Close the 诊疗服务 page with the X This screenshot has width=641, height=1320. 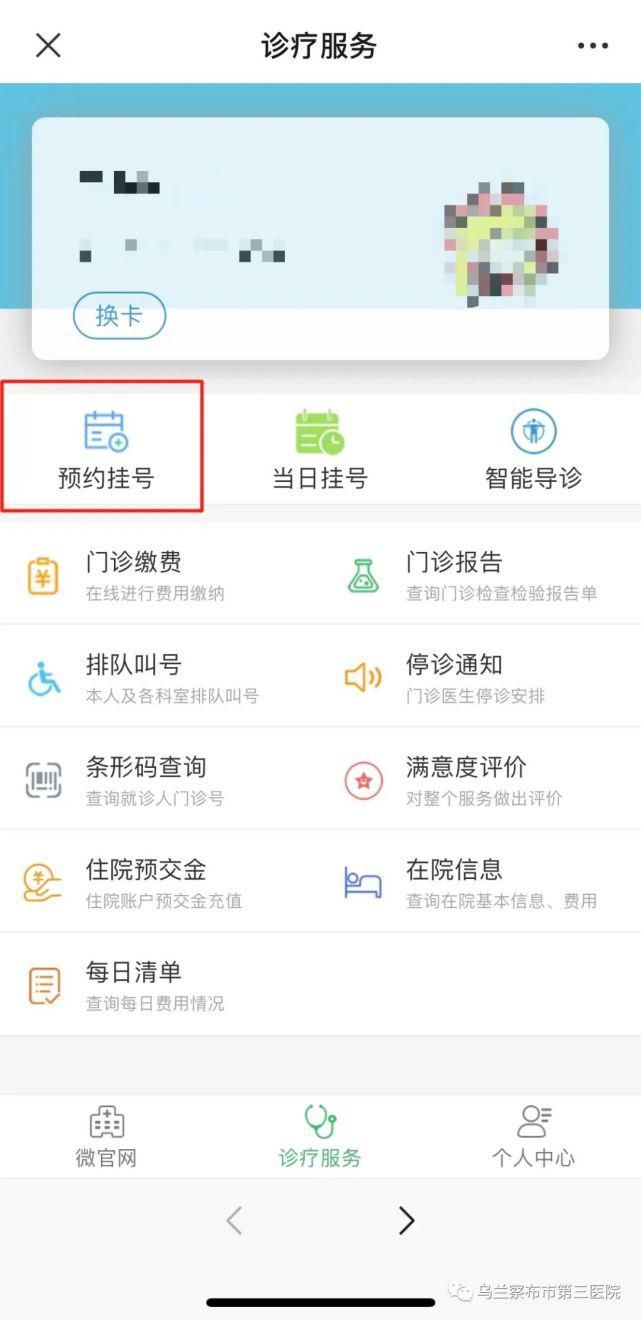tap(48, 45)
